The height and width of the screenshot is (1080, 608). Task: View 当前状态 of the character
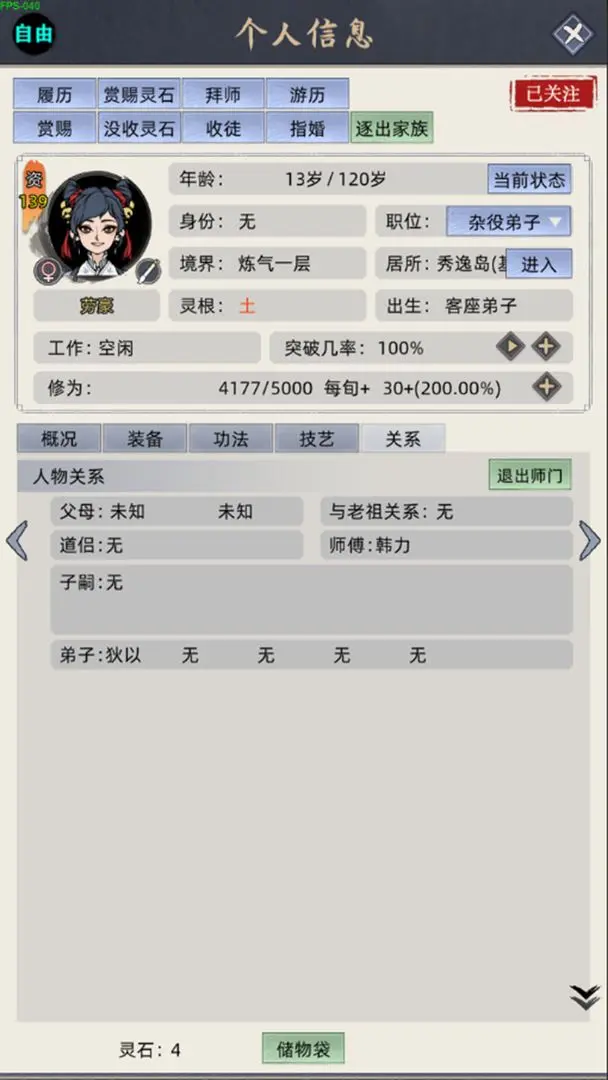pos(529,180)
